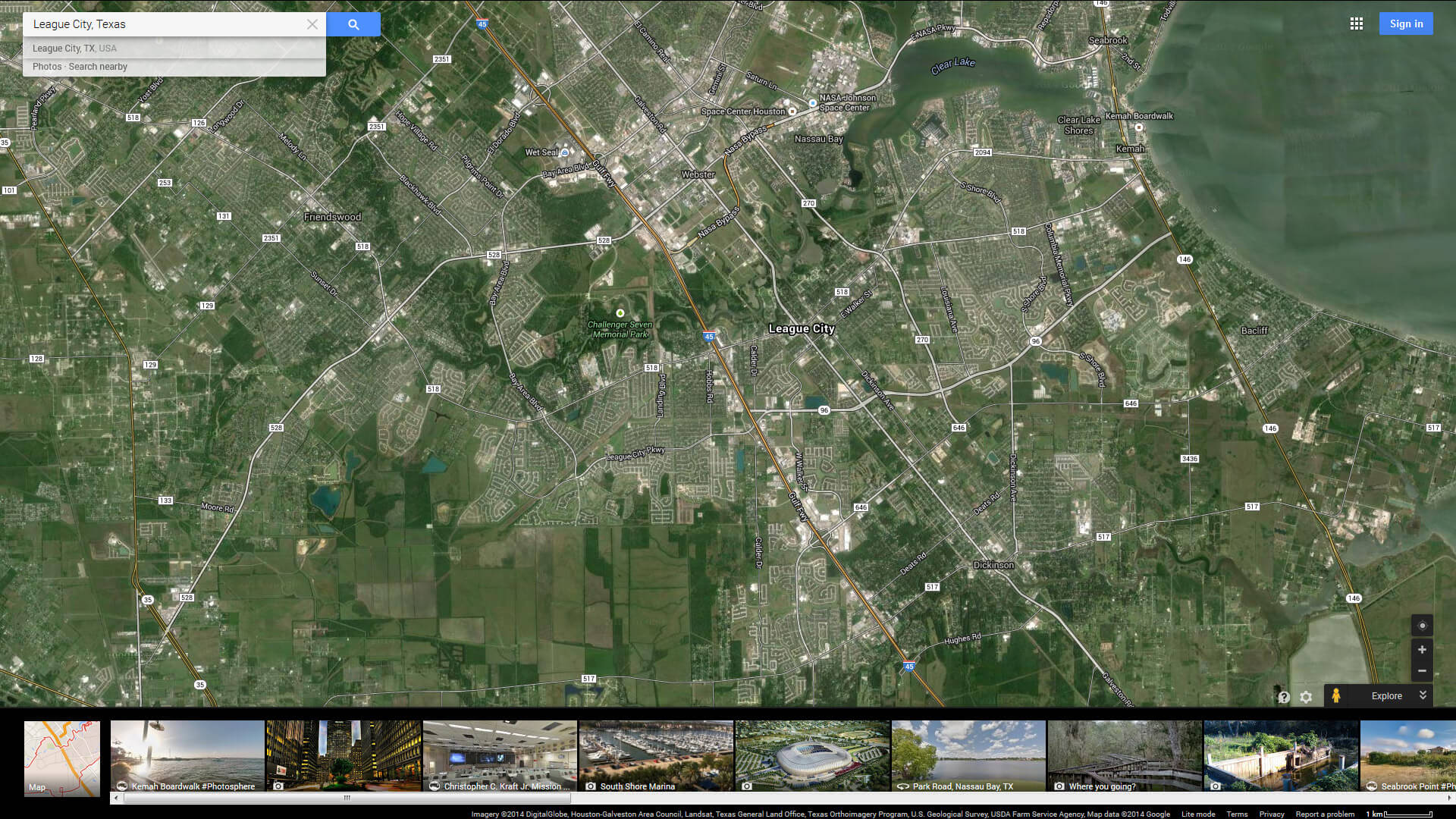Open Kemah Boardwalk #Photosphere photo
This screenshot has height=819, width=1456.
click(x=187, y=755)
